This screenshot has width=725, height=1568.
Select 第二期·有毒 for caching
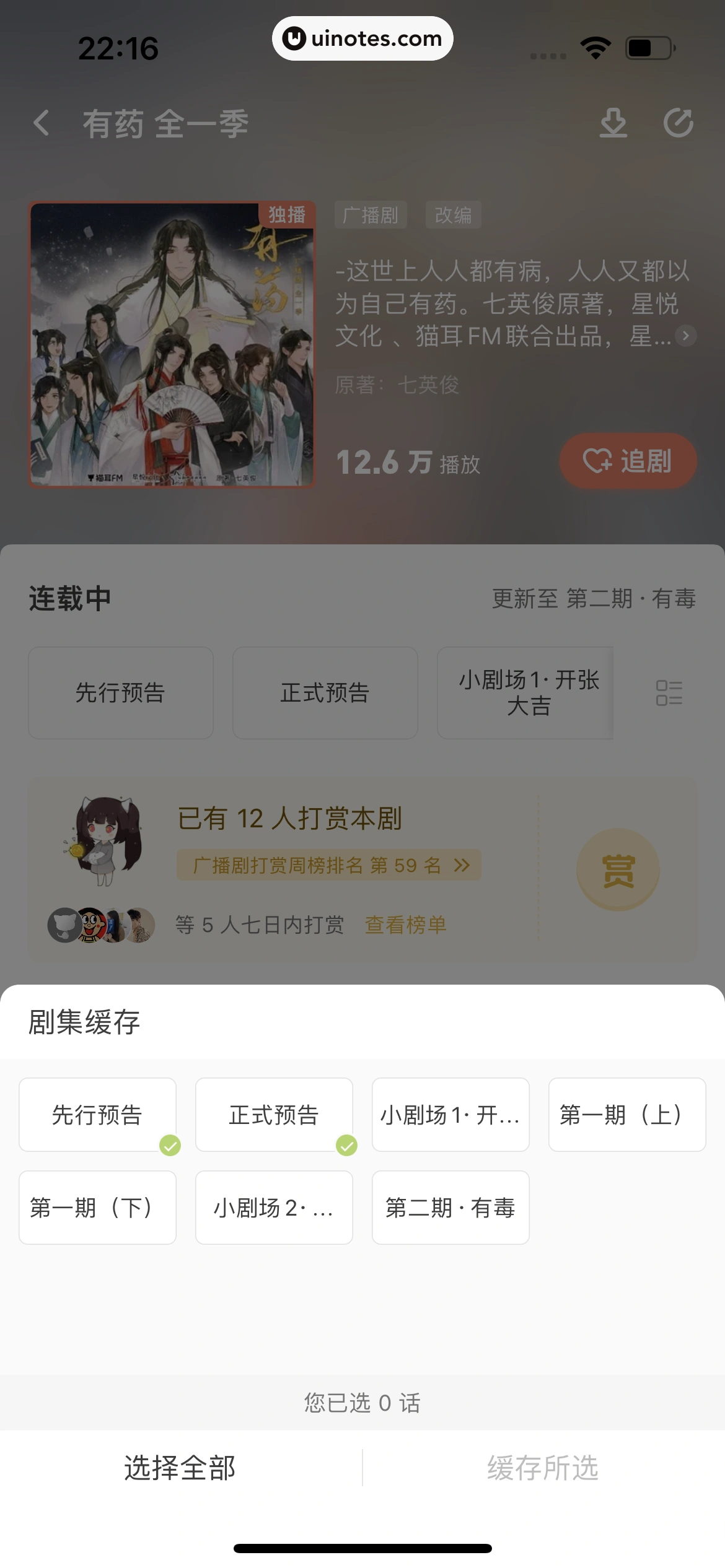pos(450,1208)
